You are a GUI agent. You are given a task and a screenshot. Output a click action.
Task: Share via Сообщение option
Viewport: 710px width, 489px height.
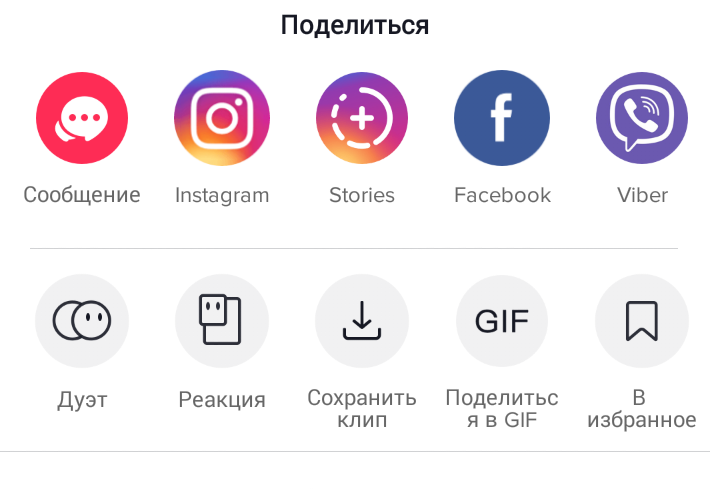[82, 119]
